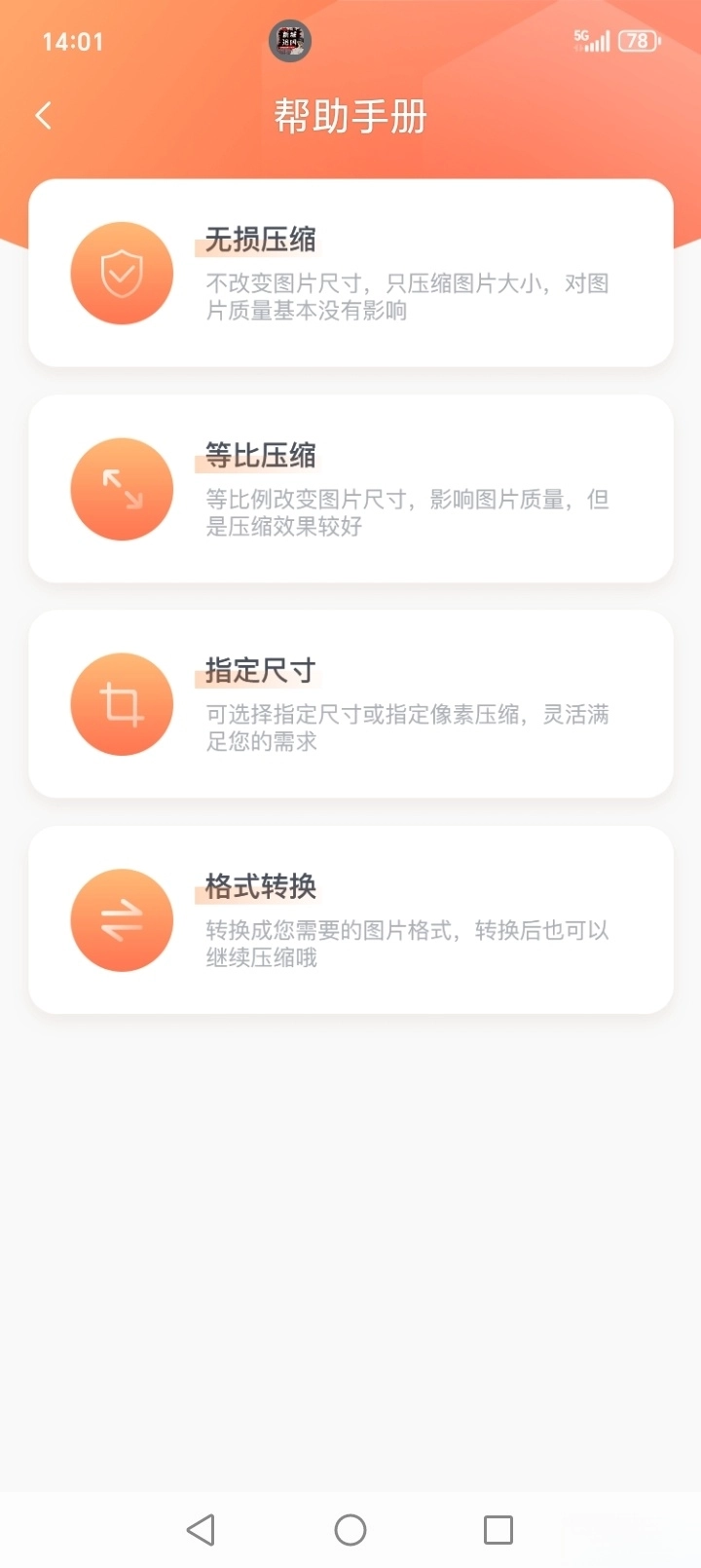Image resolution: width=701 pixels, height=1568 pixels.
Task: Tap the 格式转换 help card
Action: (x=350, y=920)
